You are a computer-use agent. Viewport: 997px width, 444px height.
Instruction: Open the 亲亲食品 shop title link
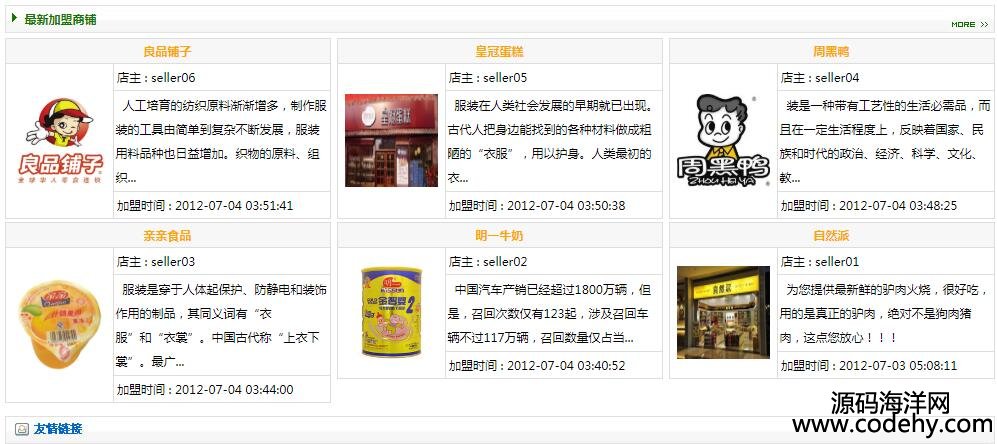click(x=167, y=236)
